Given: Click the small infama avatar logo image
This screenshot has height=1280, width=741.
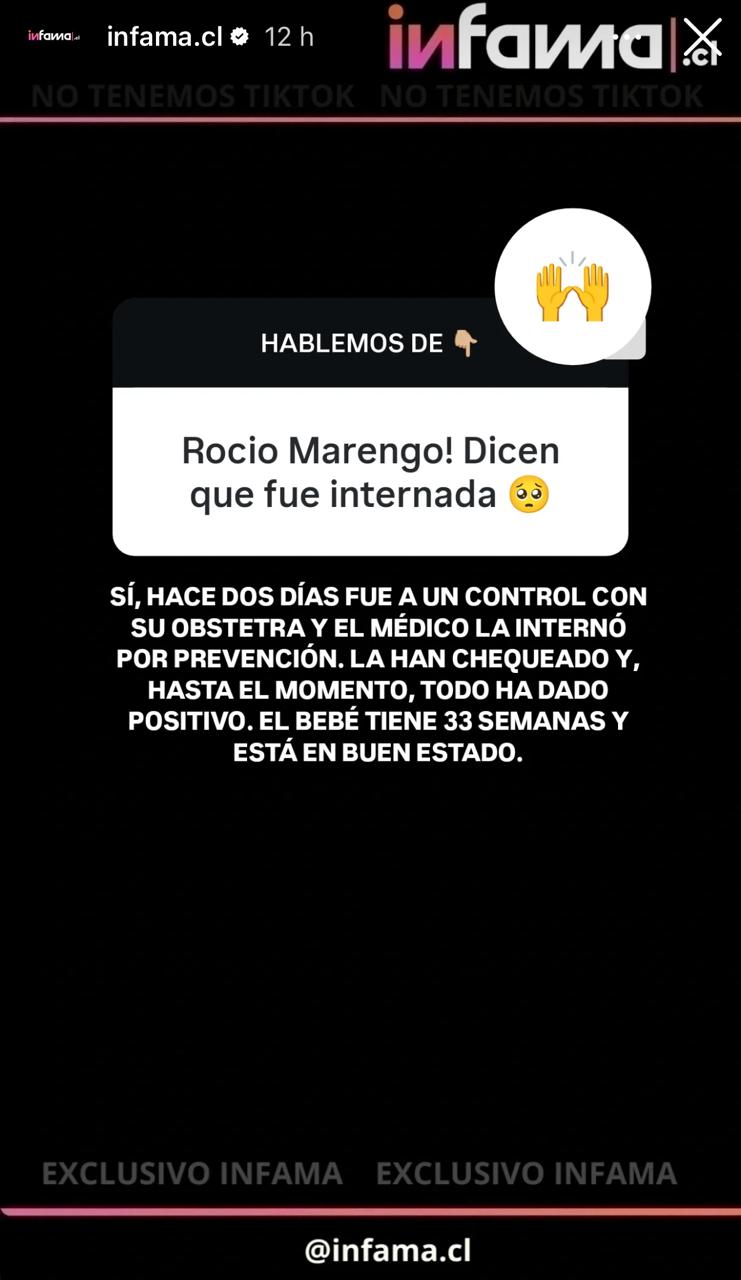Looking at the screenshot, I should (x=54, y=35).
